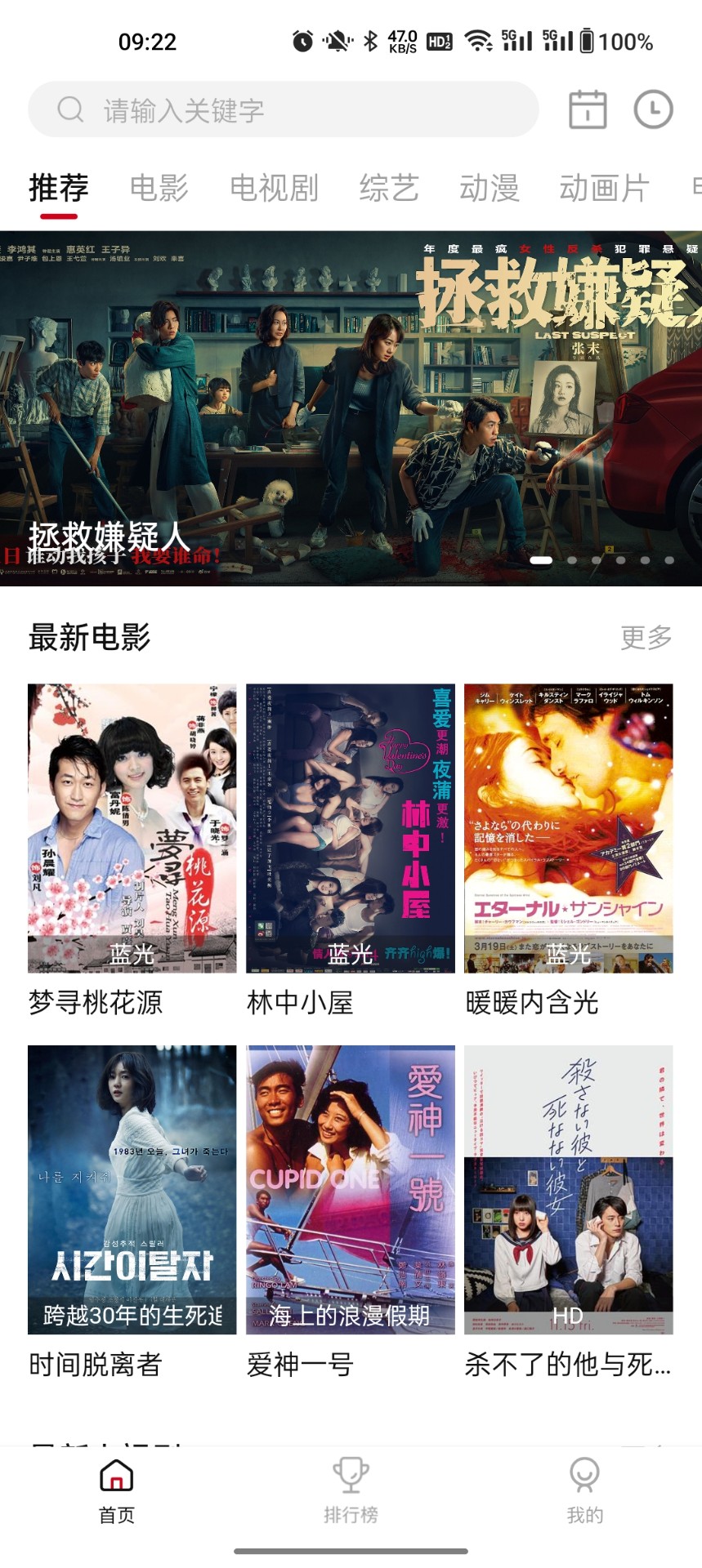Switch to the 电影 tab
Viewport: 702px width, 1568px height.
[159, 187]
